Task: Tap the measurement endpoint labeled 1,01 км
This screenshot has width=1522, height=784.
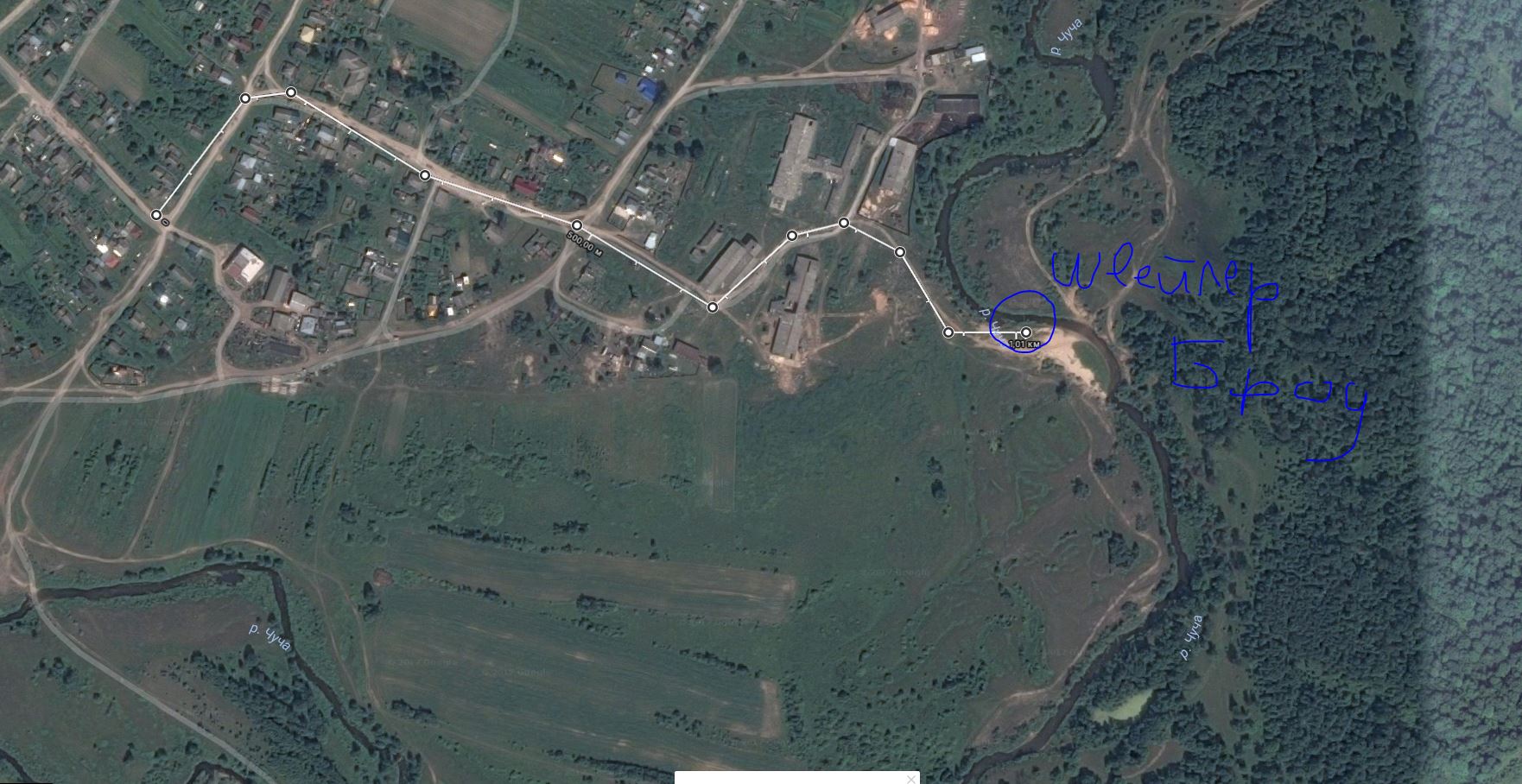Action: pos(1025,332)
